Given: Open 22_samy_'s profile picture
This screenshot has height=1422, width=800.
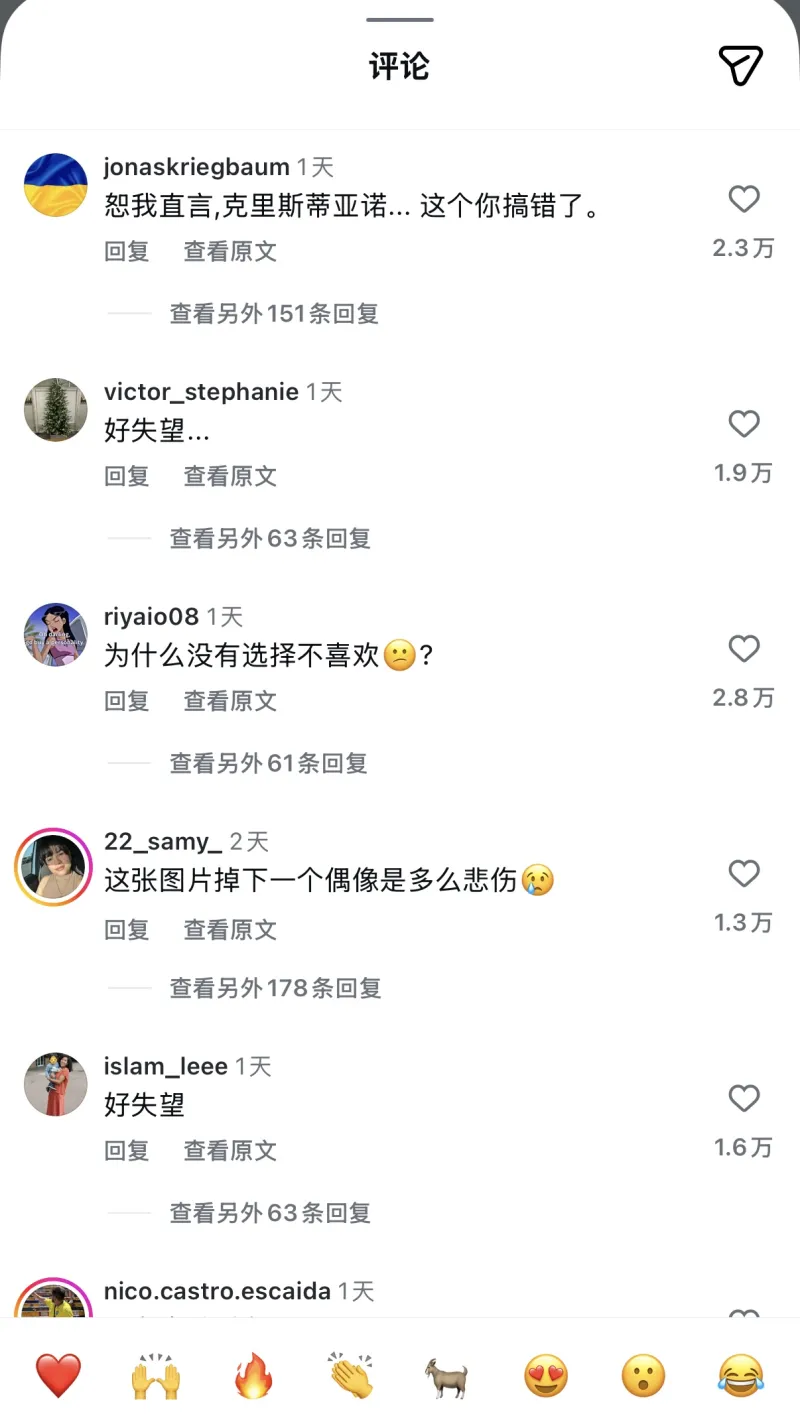Looking at the screenshot, I should click(54, 867).
